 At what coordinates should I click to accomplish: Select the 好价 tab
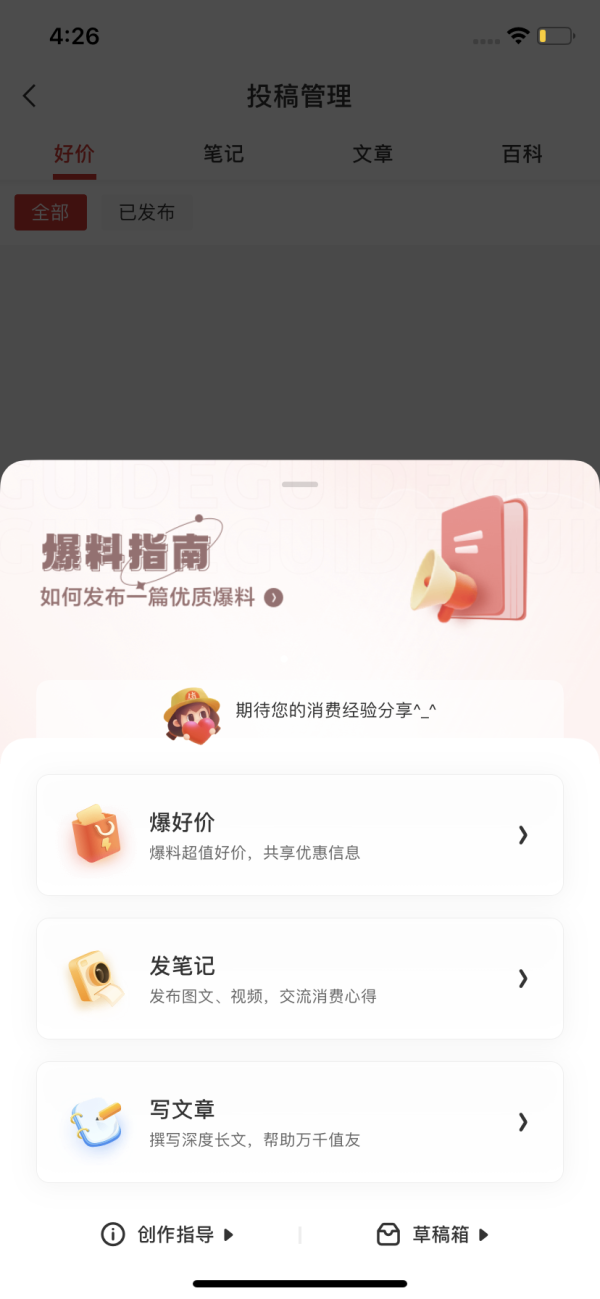click(x=74, y=154)
